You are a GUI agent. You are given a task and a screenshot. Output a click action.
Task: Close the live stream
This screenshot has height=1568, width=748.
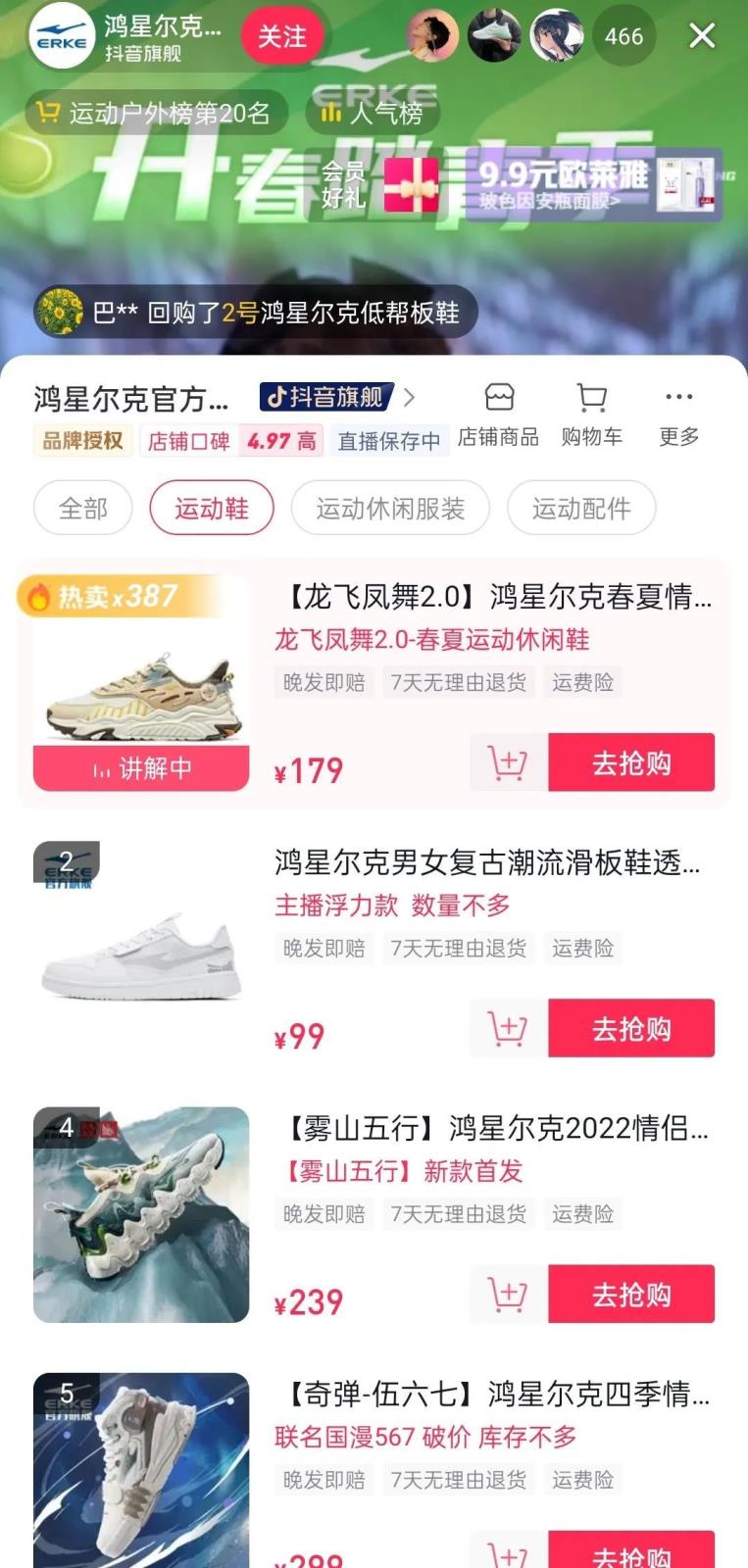702,36
